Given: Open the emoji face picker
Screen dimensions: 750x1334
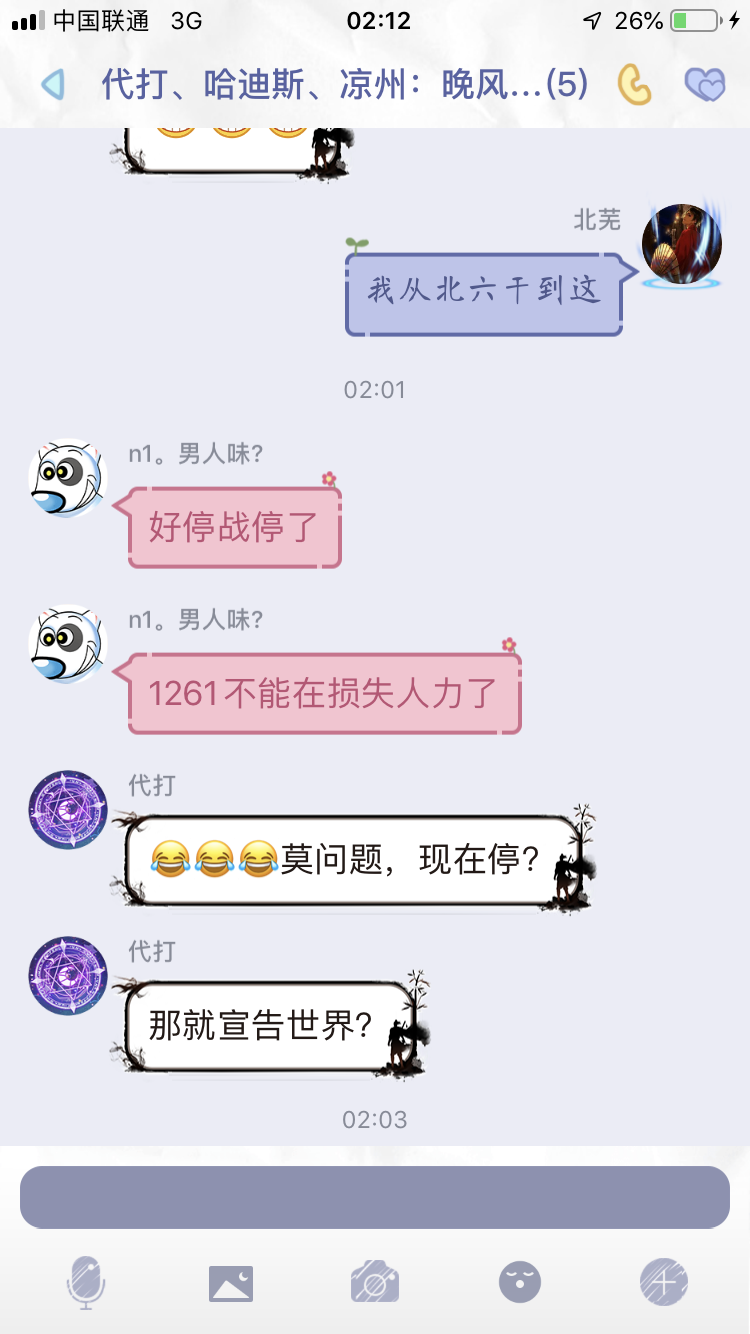Looking at the screenshot, I should click(520, 1282).
